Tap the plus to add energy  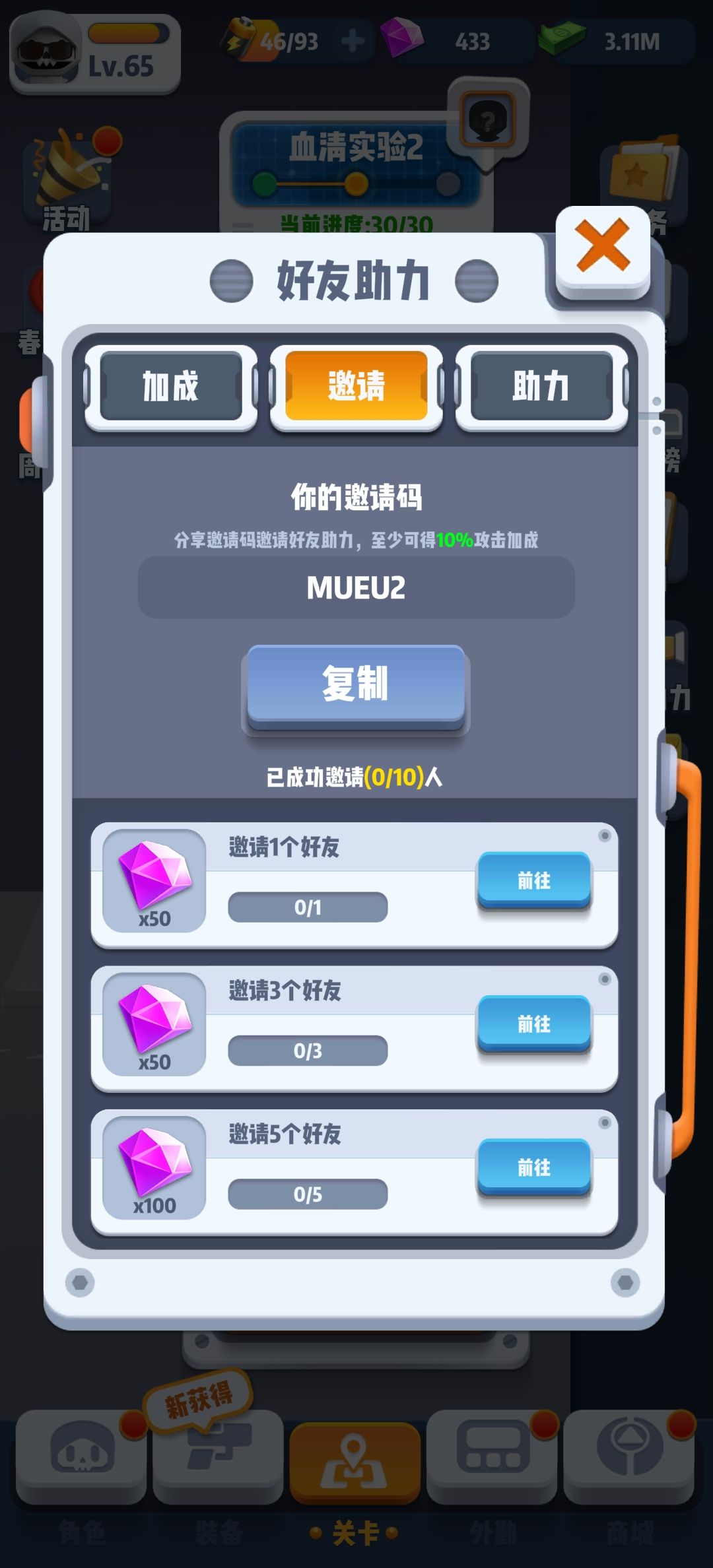coord(352,42)
